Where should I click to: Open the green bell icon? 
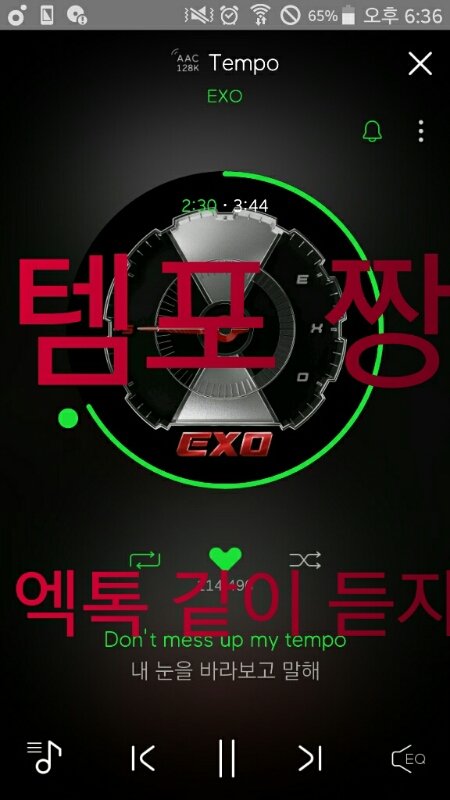click(x=372, y=131)
